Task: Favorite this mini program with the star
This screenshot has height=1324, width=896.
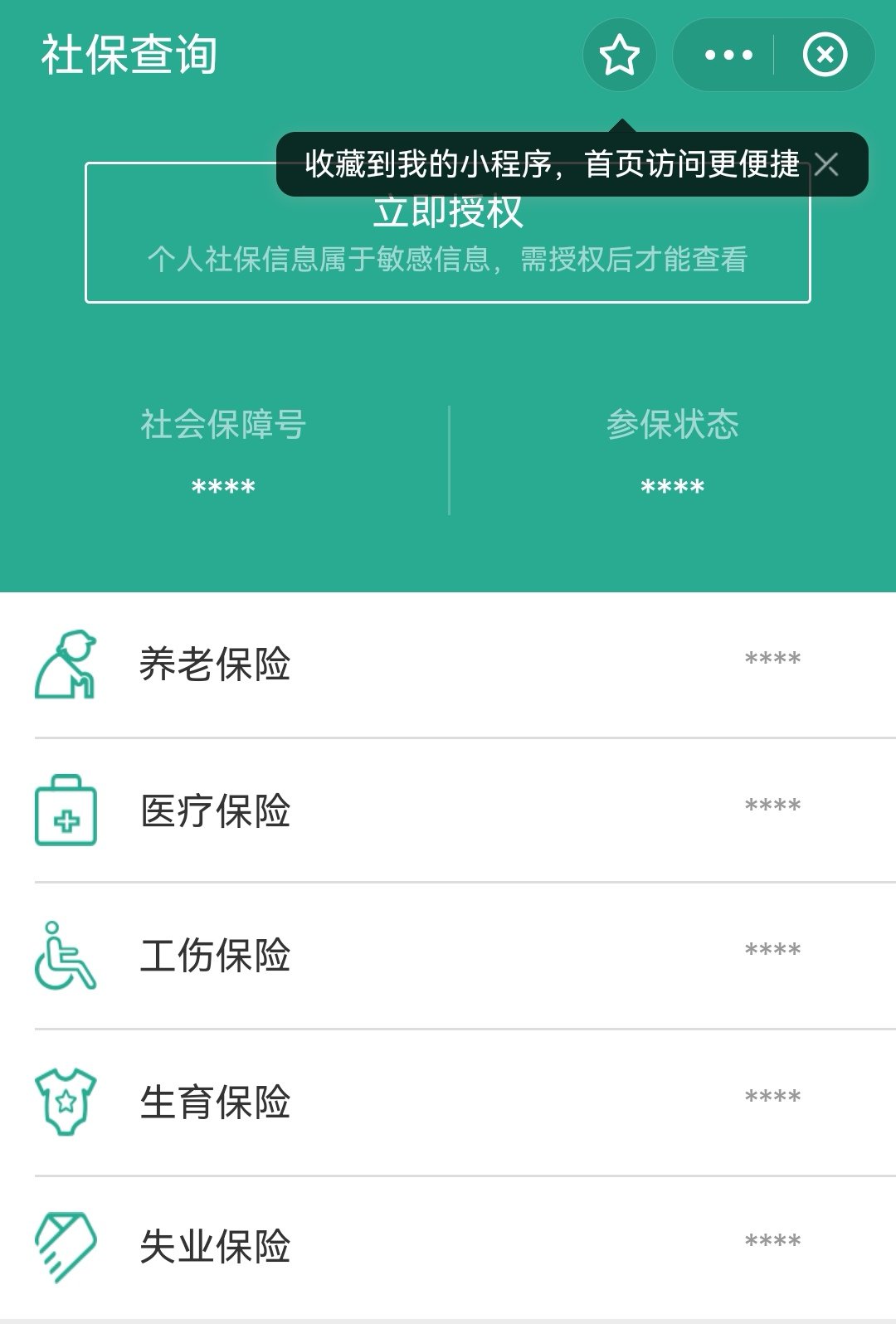Action: coord(619,56)
